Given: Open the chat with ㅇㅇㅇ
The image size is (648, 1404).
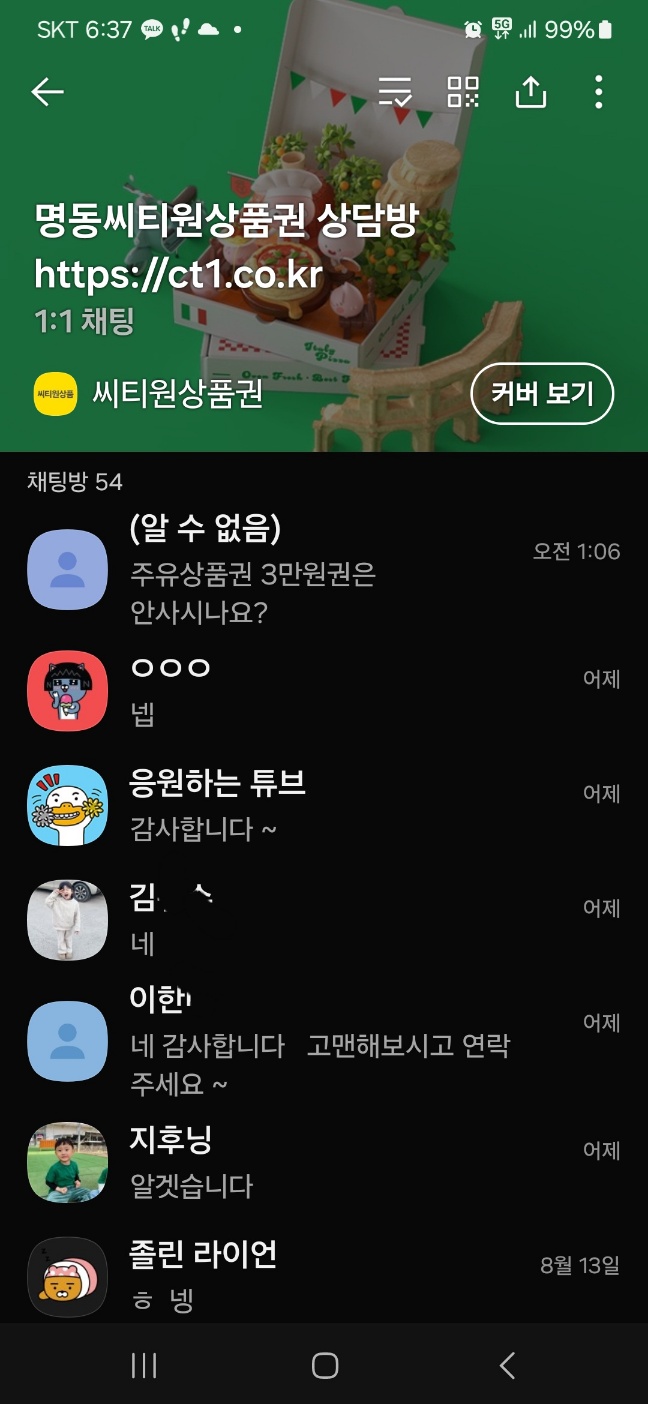Looking at the screenshot, I should point(324,690).
